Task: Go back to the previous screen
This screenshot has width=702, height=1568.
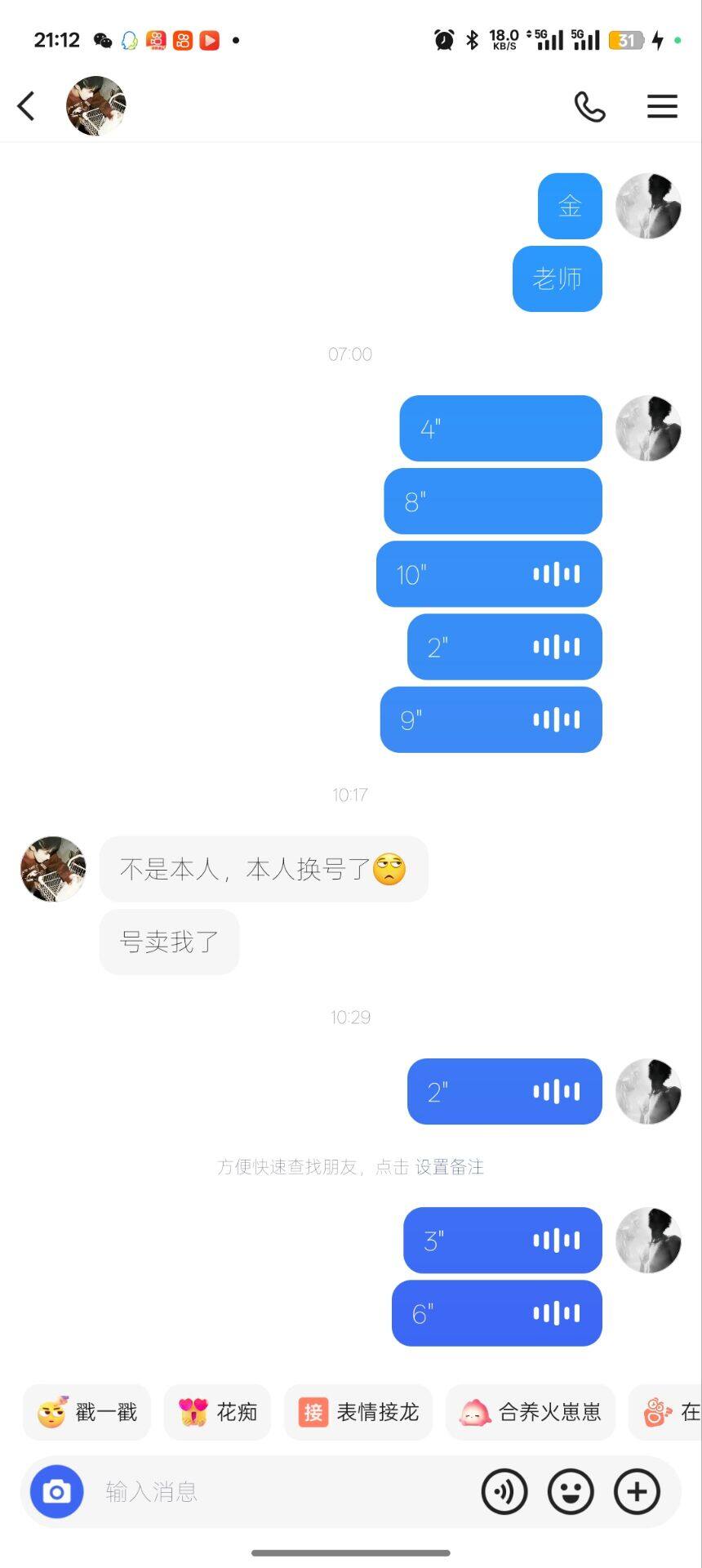Action: [26, 106]
